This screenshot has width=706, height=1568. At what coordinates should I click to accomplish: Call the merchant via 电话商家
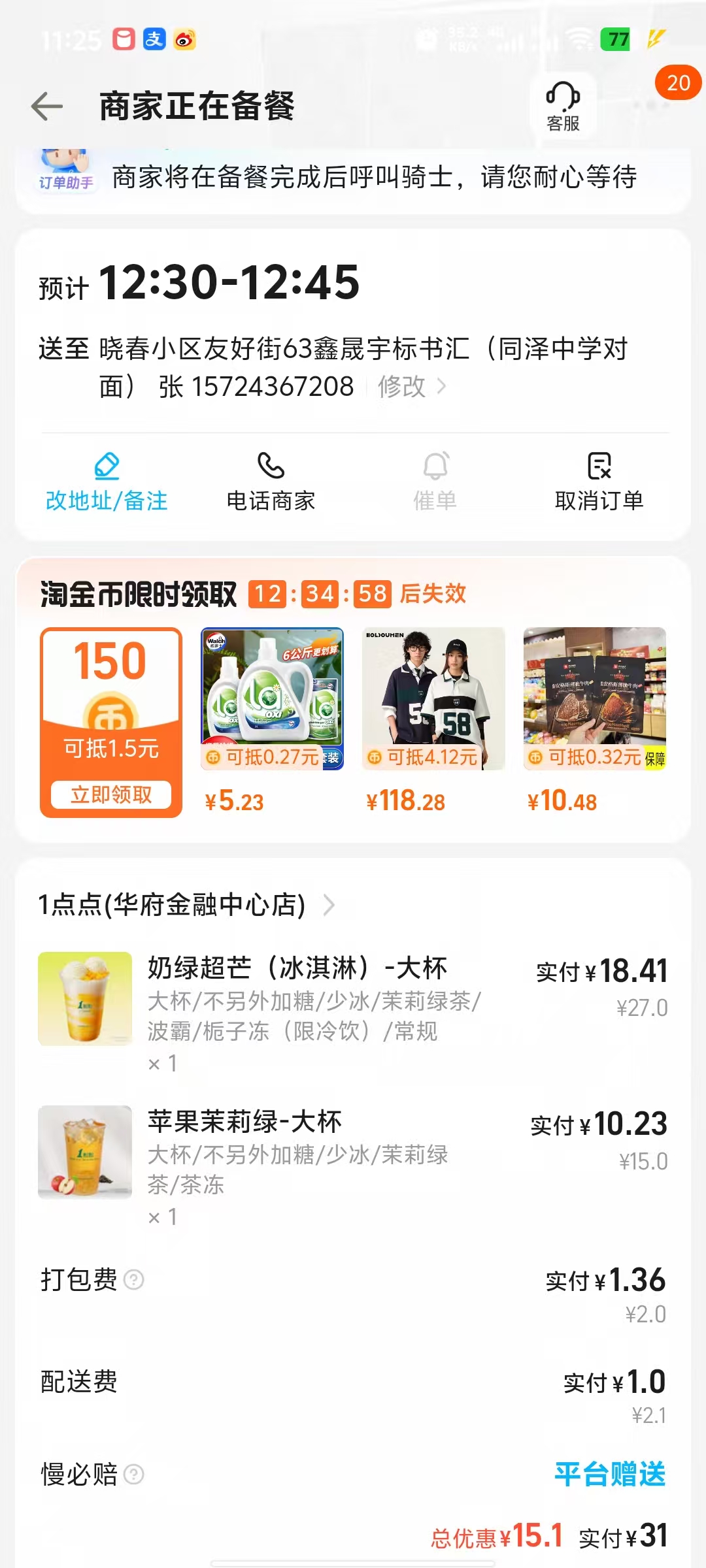(x=271, y=482)
